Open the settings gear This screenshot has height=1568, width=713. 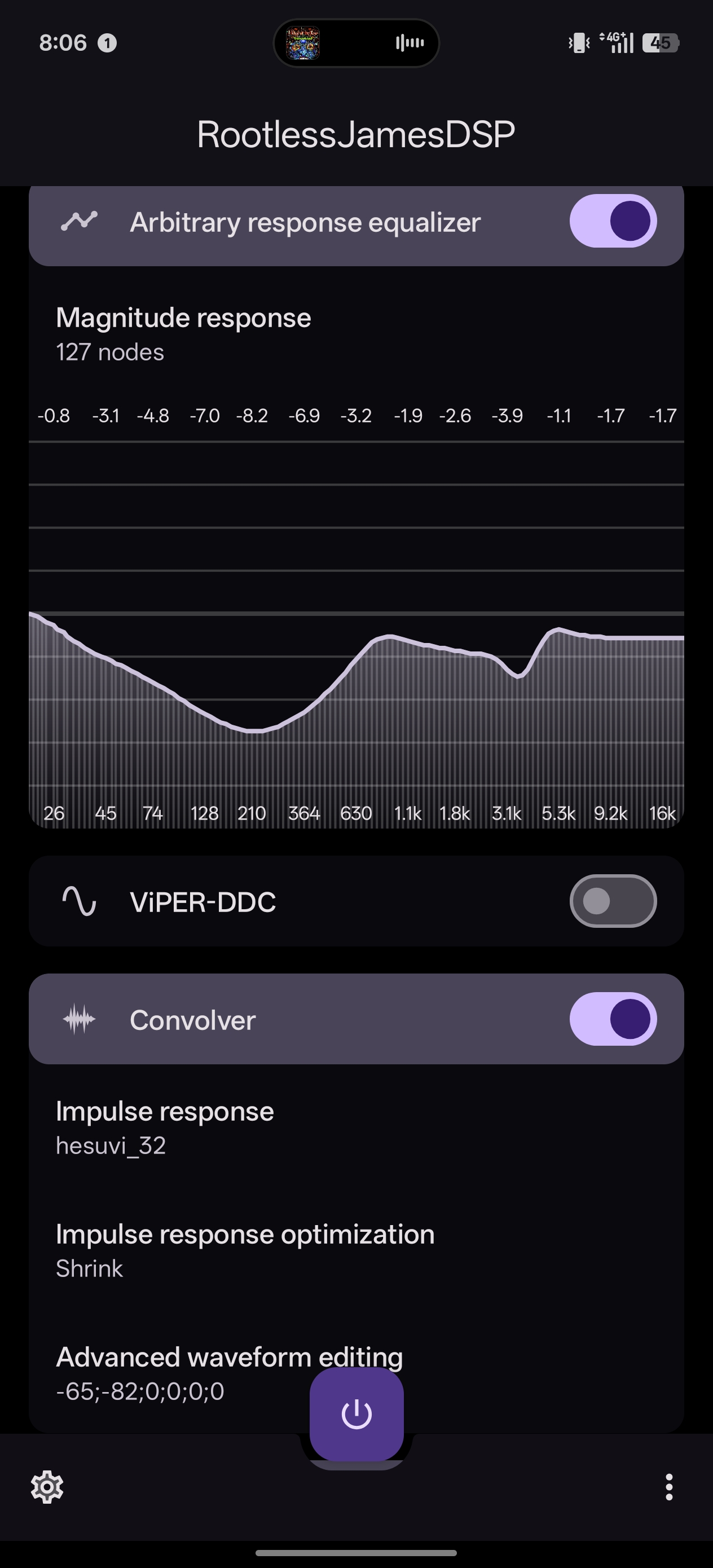47,1488
